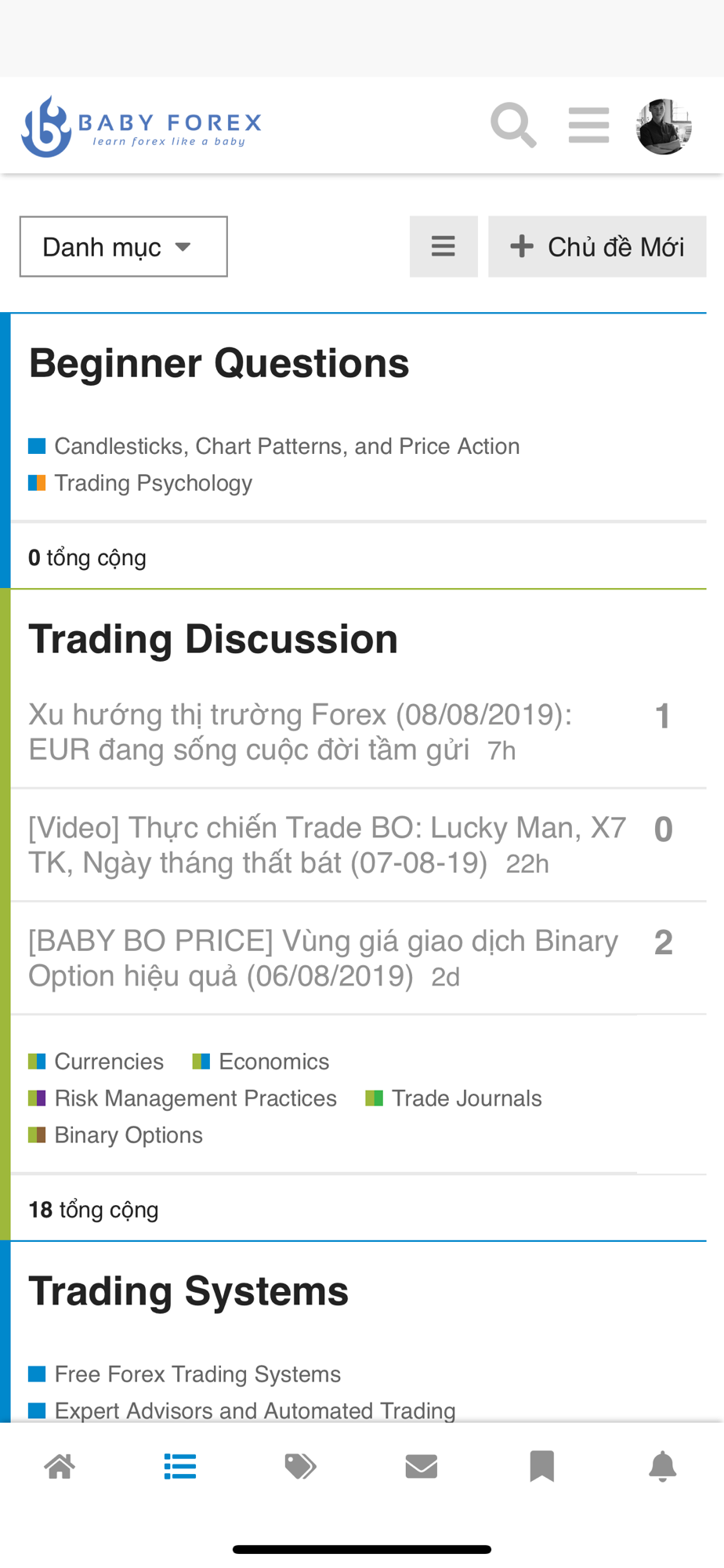Open the Trading Discussion category
Screen dimensions: 724x1568
214,639
